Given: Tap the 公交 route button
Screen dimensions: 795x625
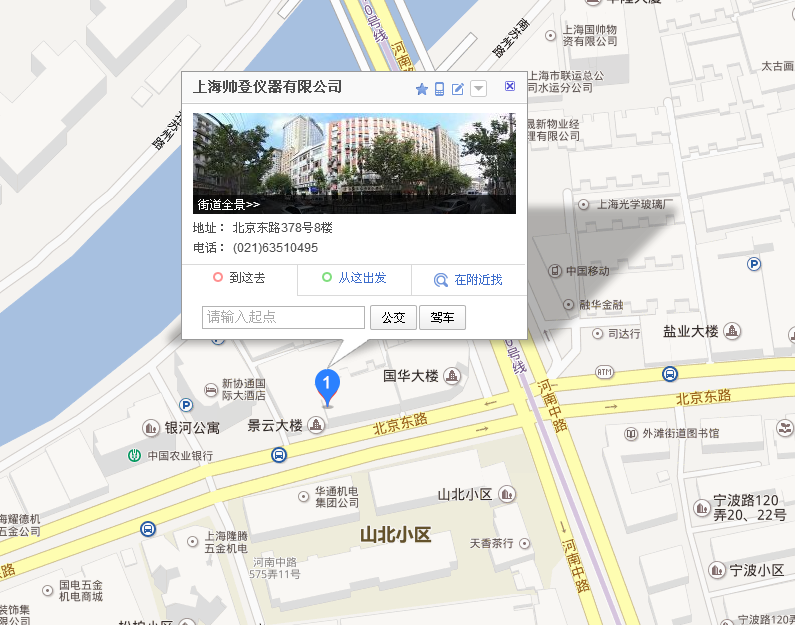Looking at the screenshot, I should coord(393,318).
